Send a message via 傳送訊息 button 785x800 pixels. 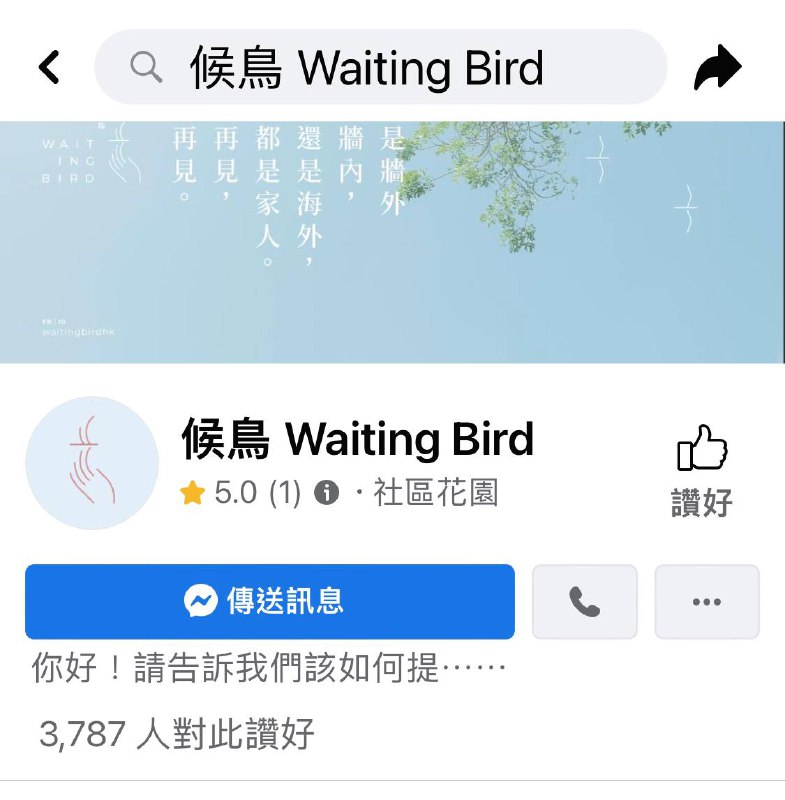point(270,601)
